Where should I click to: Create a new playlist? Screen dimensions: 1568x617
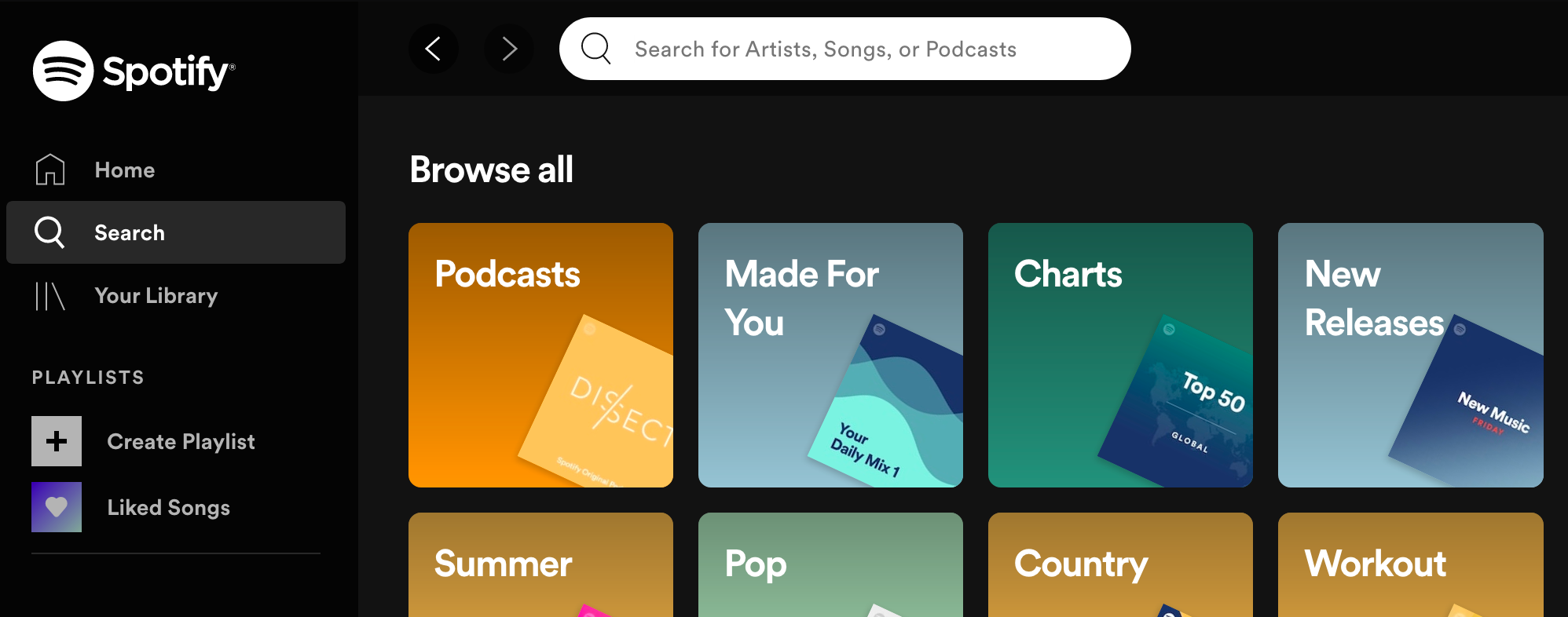pyautogui.click(x=143, y=441)
